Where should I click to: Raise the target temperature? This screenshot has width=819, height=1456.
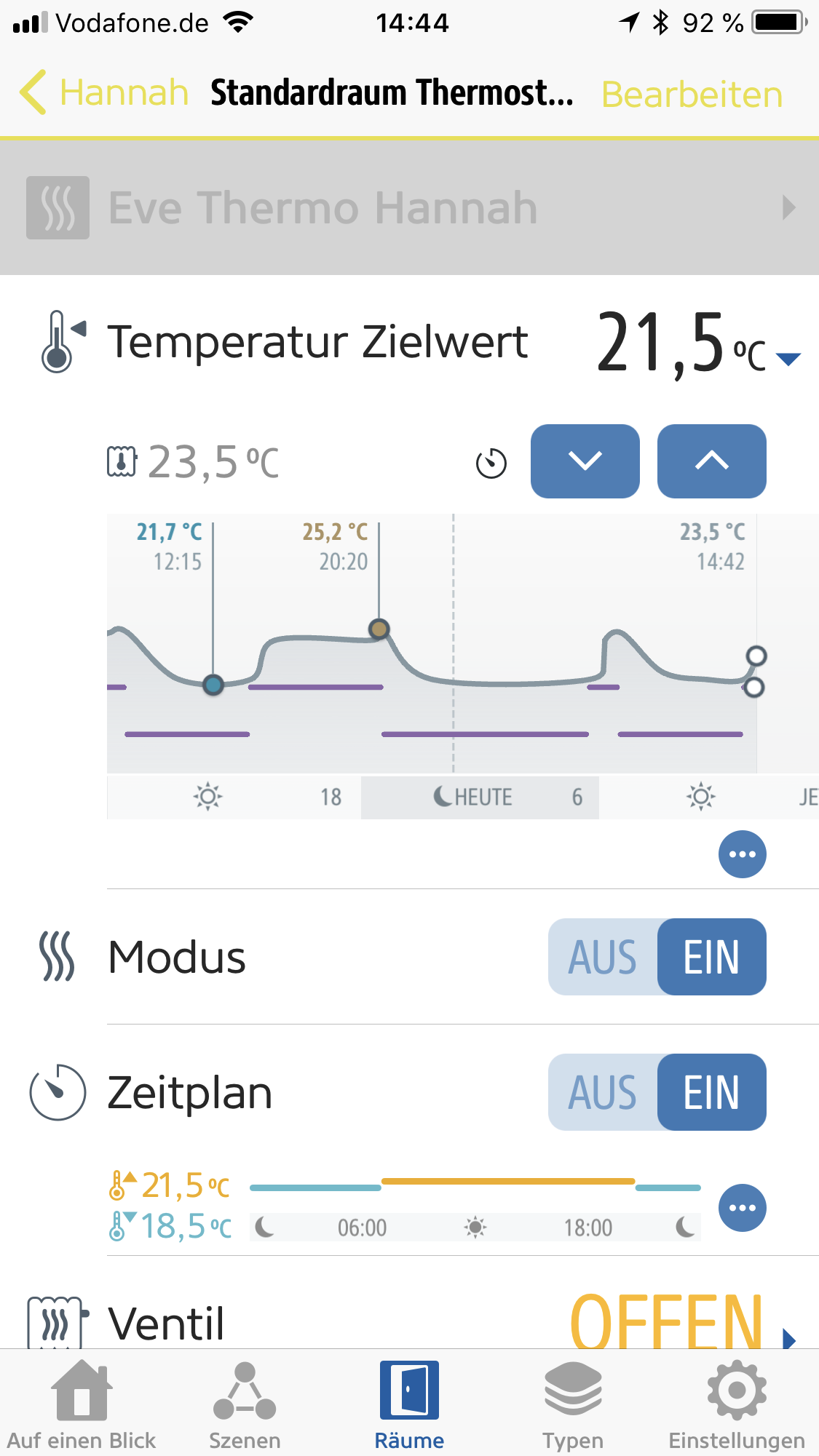pyautogui.click(x=711, y=461)
